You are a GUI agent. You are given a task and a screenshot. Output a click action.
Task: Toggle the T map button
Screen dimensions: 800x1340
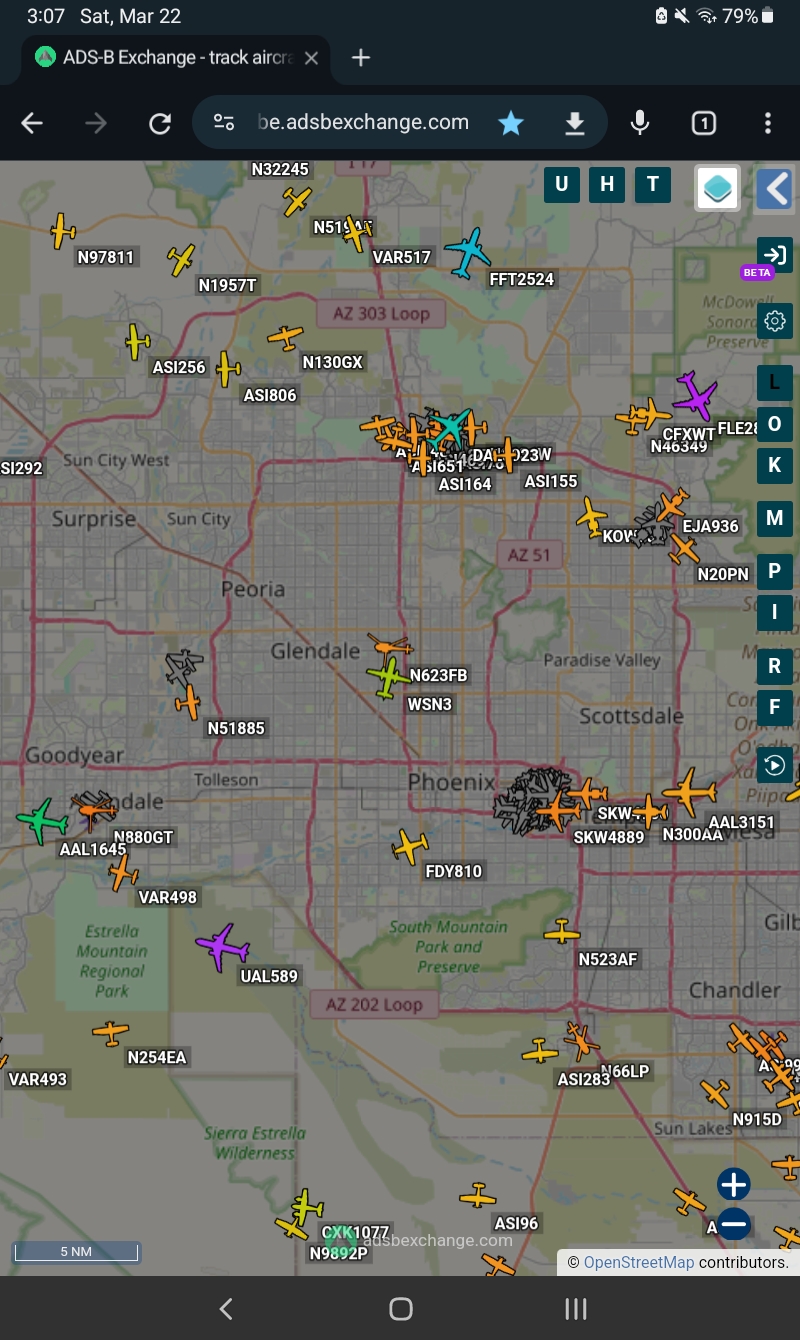653,185
